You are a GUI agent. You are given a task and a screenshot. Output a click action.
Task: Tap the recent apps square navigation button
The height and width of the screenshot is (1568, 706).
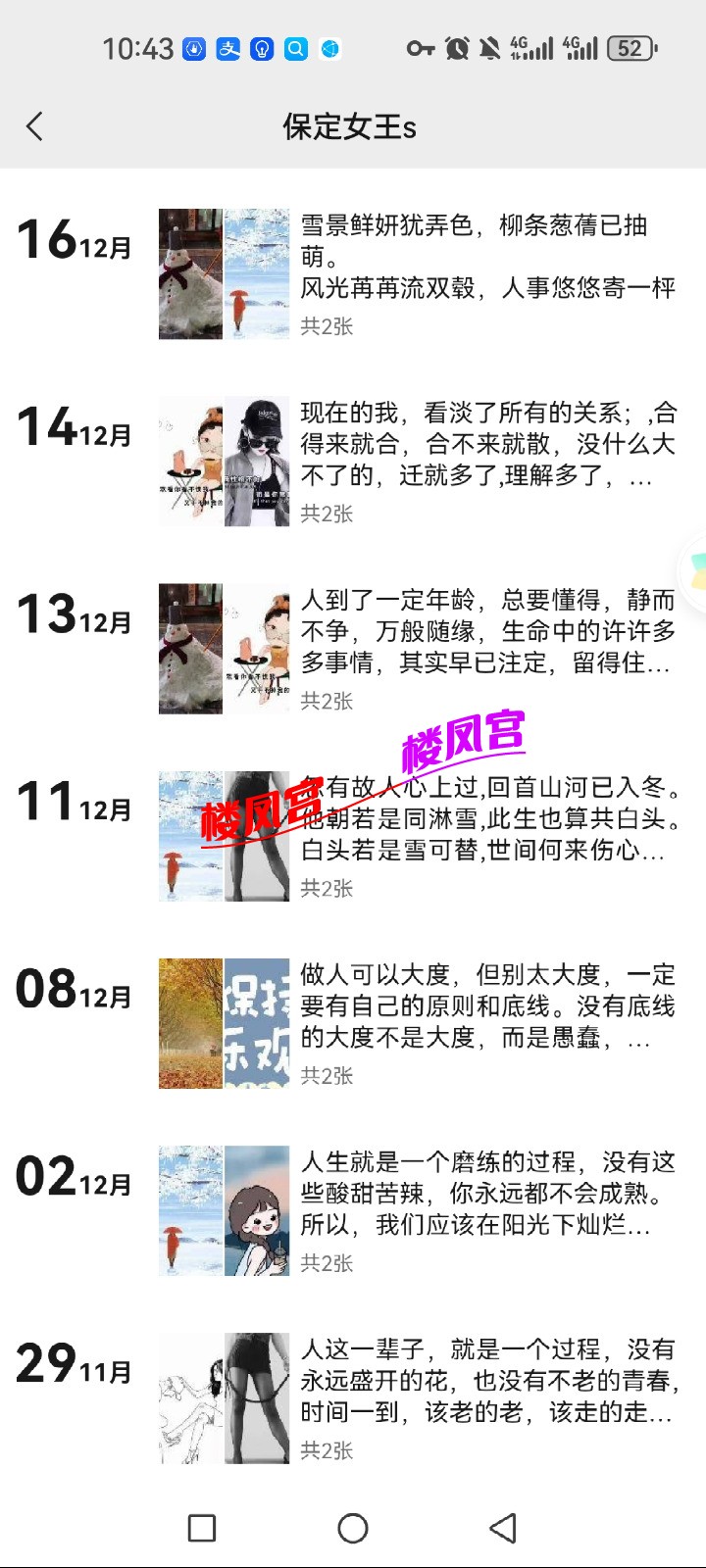(200, 1527)
